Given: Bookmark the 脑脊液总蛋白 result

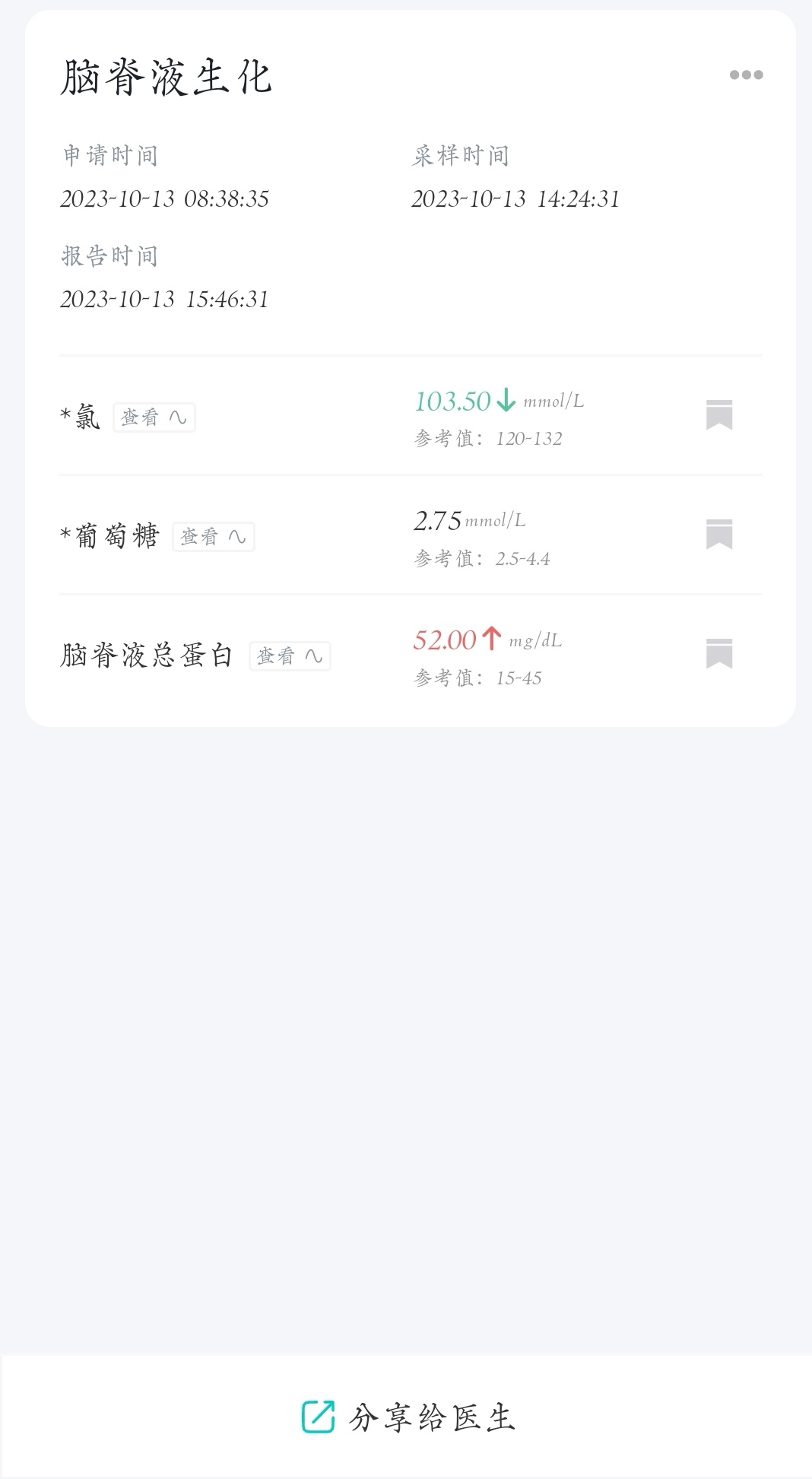Looking at the screenshot, I should 719,654.
